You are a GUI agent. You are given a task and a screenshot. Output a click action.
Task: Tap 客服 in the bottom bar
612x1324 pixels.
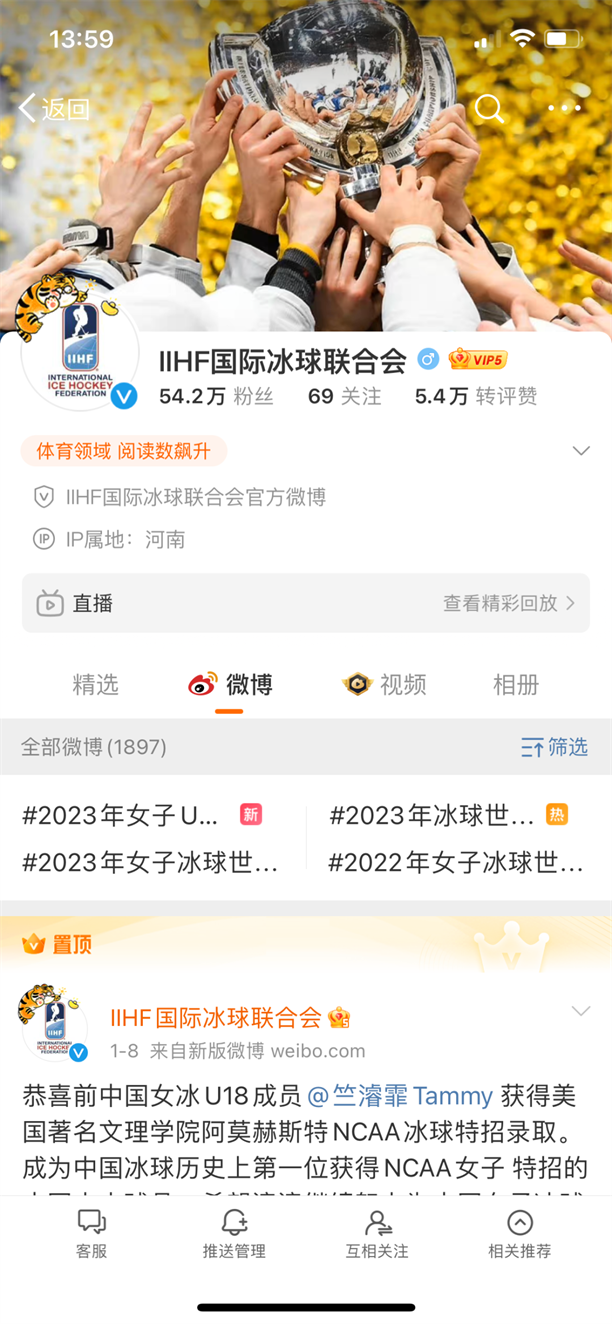pyautogui.click(x=91, y=1234)
